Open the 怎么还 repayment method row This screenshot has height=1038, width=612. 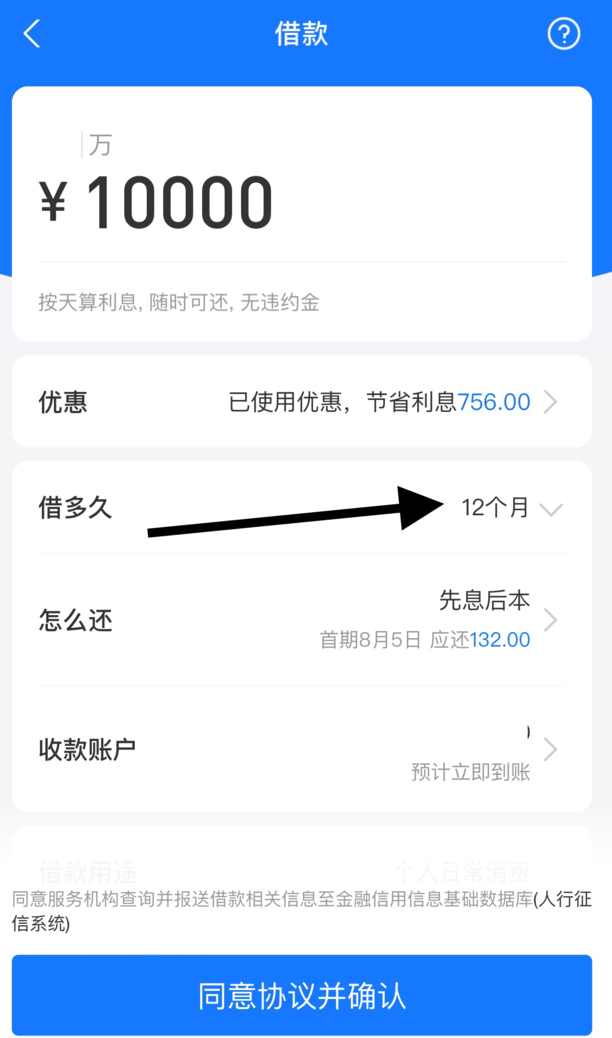pos(301,620)
